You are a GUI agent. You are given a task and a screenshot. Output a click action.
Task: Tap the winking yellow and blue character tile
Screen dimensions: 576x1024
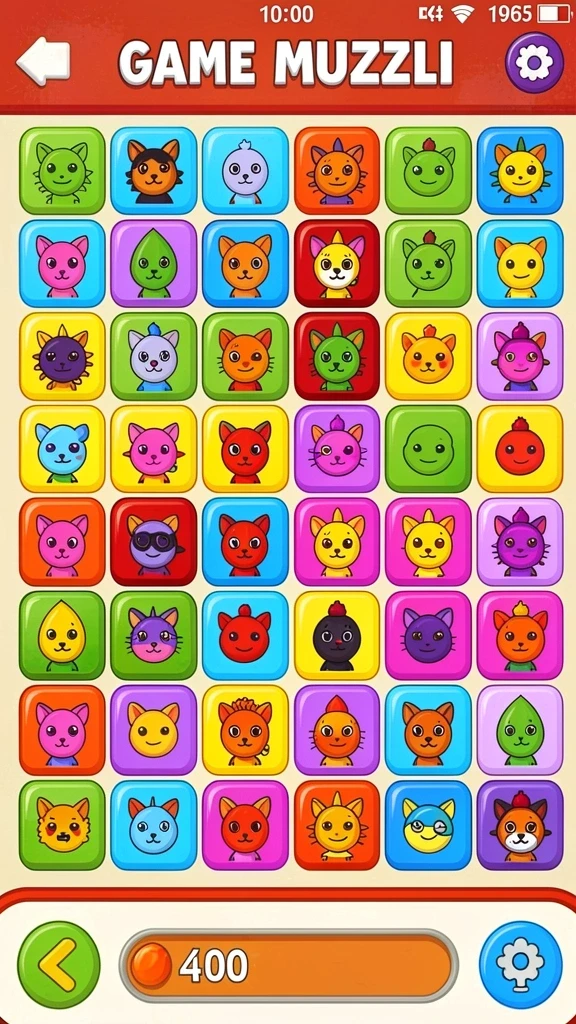coord(428,825)
